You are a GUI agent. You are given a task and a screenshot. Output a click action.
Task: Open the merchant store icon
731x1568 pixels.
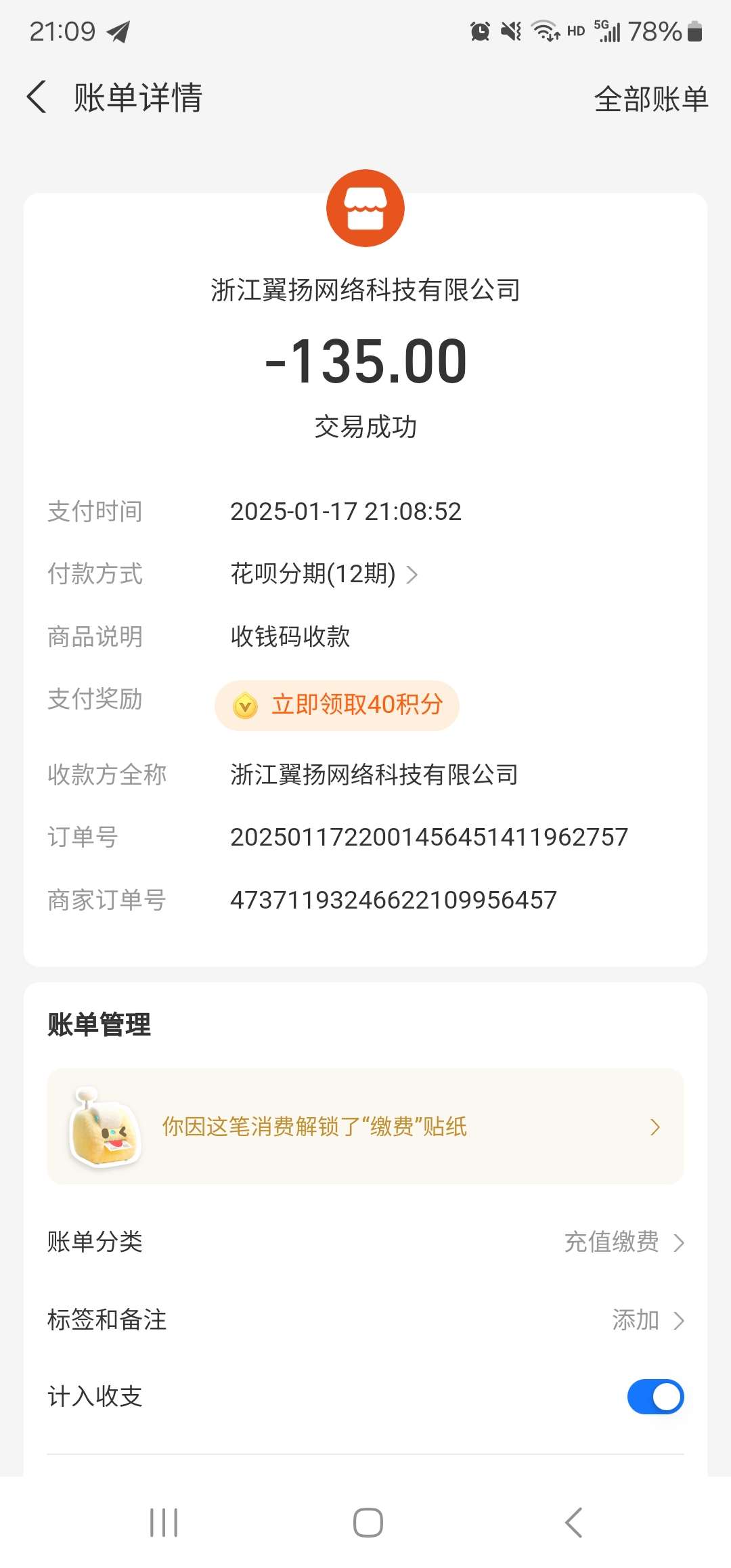point(365,209)
